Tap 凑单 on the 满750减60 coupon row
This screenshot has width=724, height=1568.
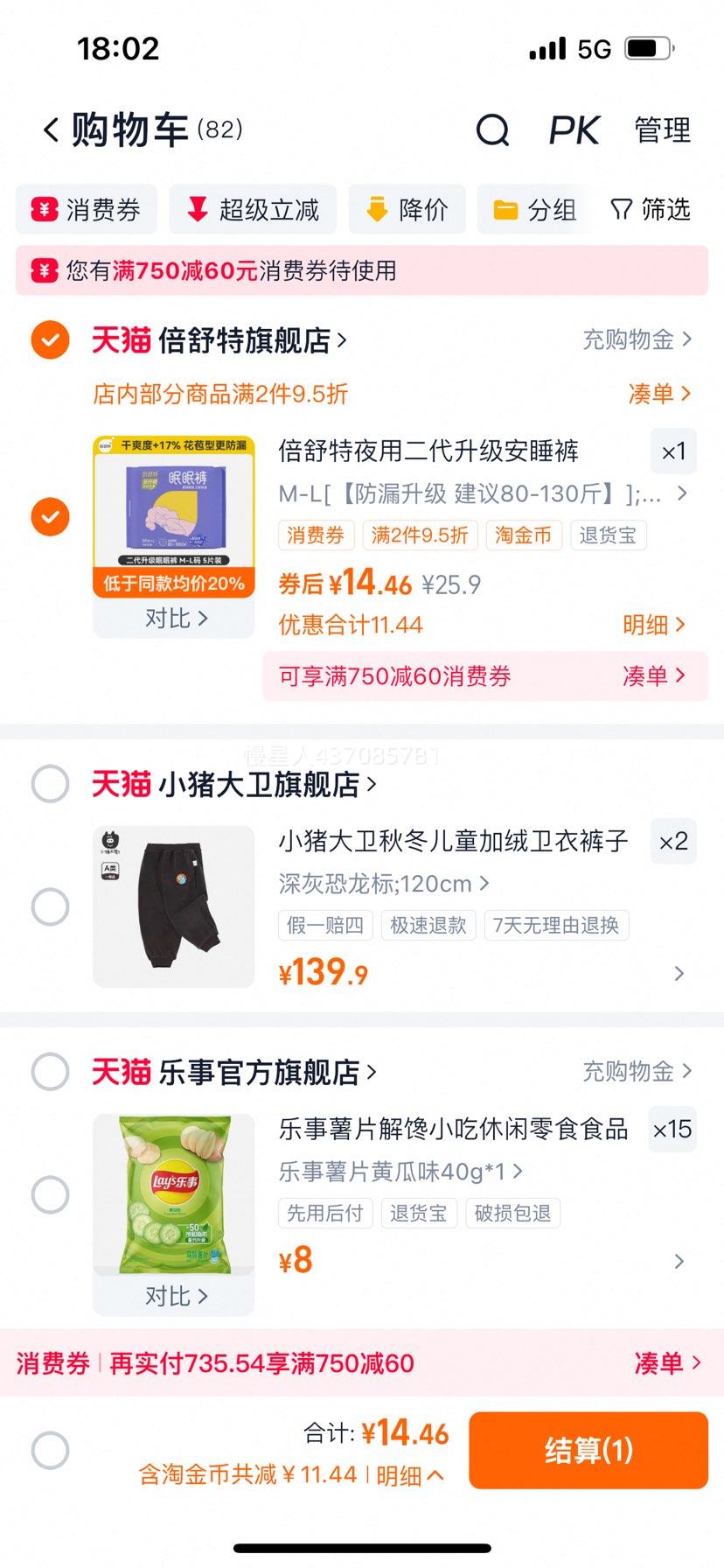[653, 675]
